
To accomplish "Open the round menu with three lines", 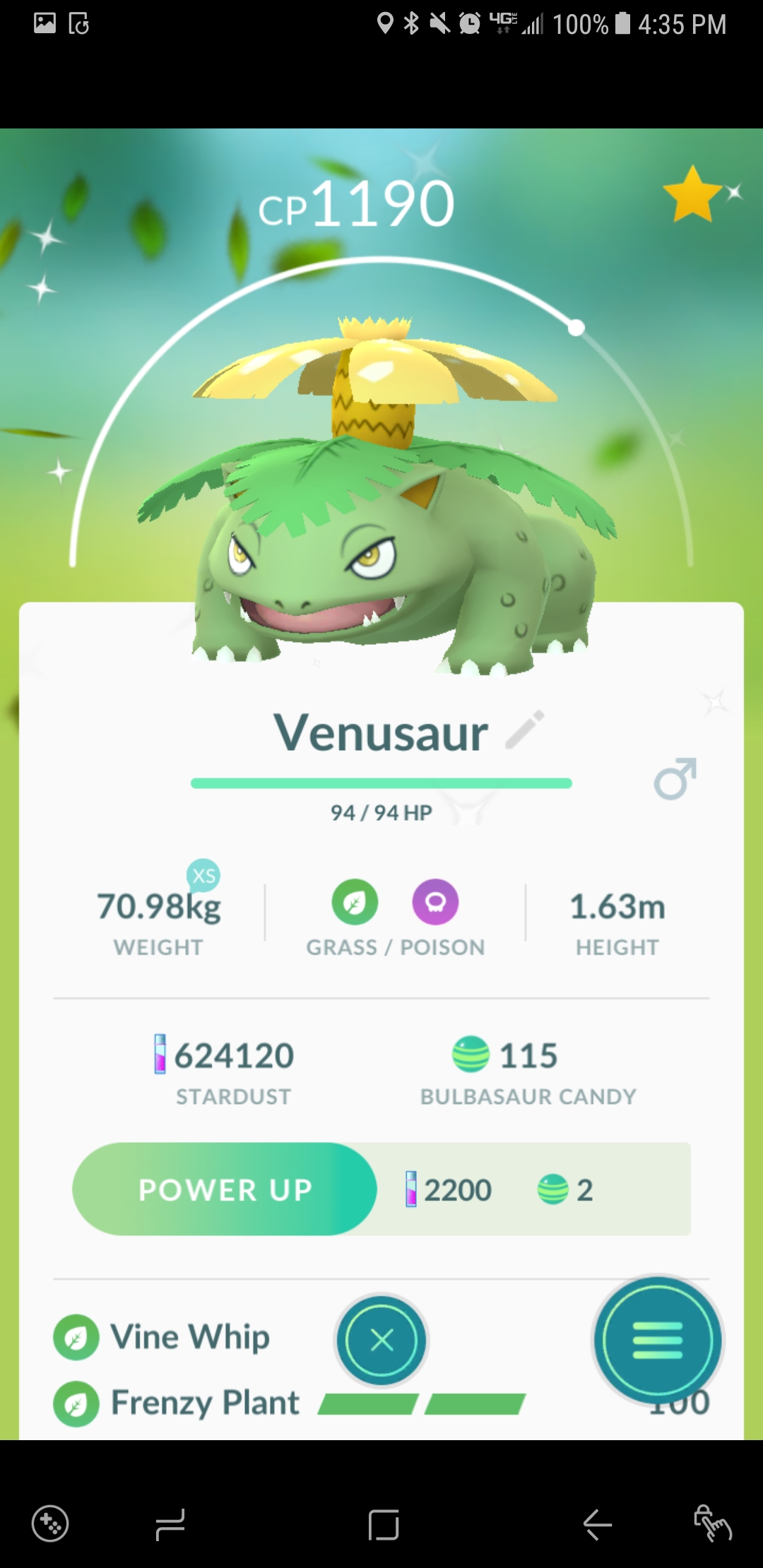I will point(657,1340).
